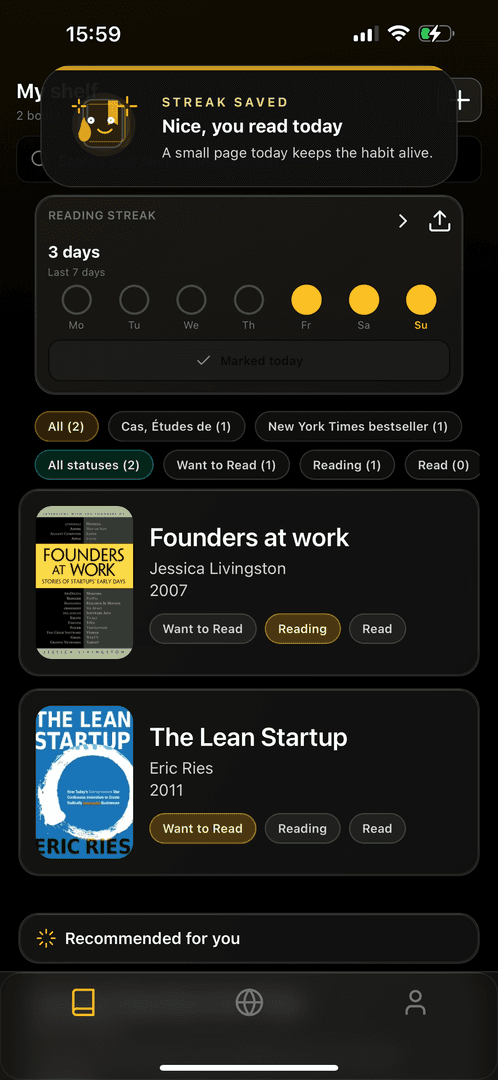This screenshot has width=498, height=1080.
Task: Mark The Lean Startup as Read
Action: 377,829
